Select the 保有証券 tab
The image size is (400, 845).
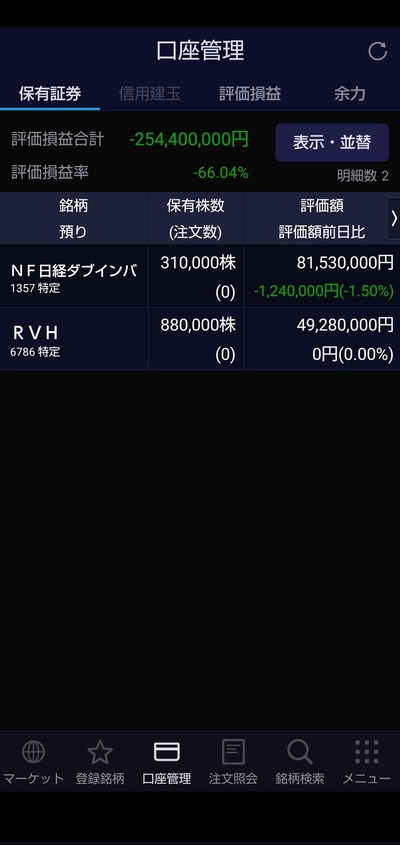tap(50, 94)
